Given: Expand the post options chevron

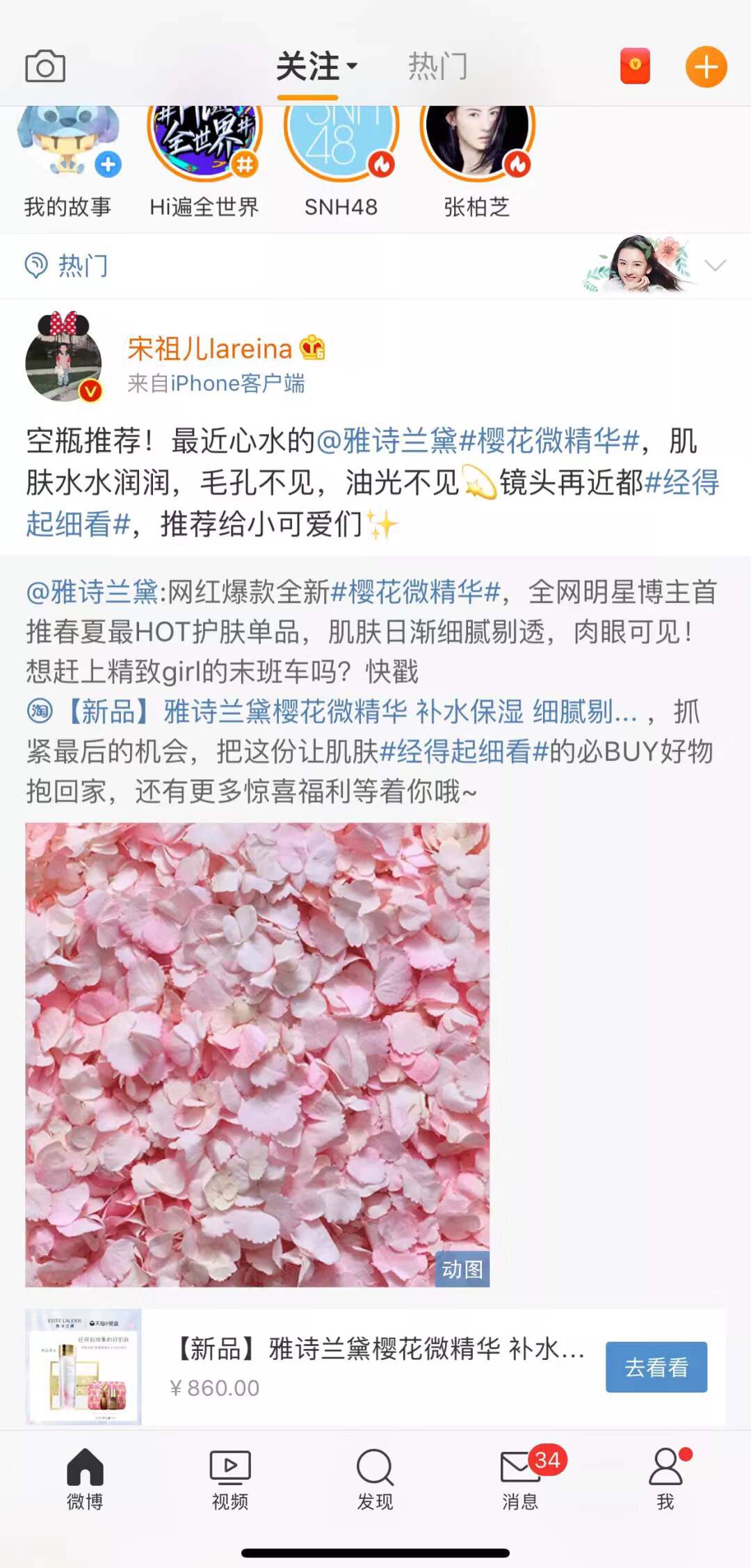Looking at the screenshot, I should point(715,265).
